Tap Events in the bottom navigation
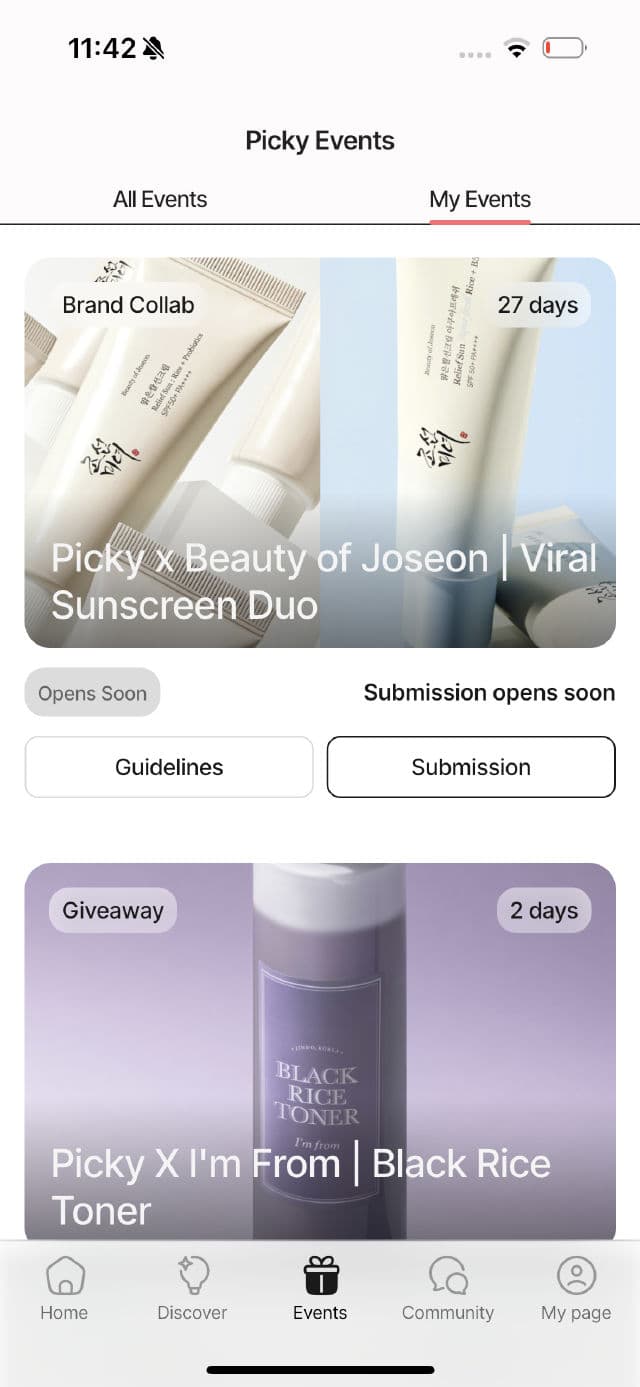The width and height of the screenshot is (640, 1387). (320, 1290)
